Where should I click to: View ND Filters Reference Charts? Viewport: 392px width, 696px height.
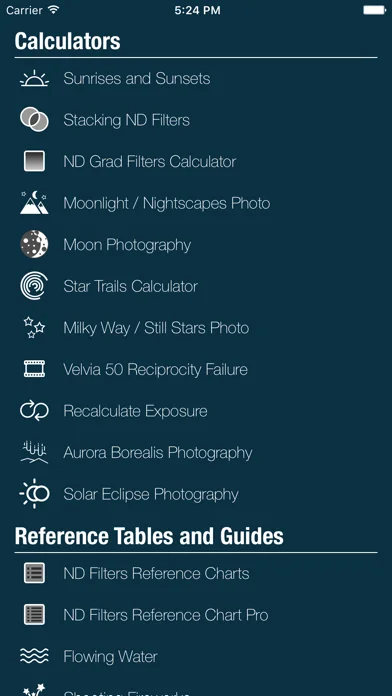(x=196, y=573)
